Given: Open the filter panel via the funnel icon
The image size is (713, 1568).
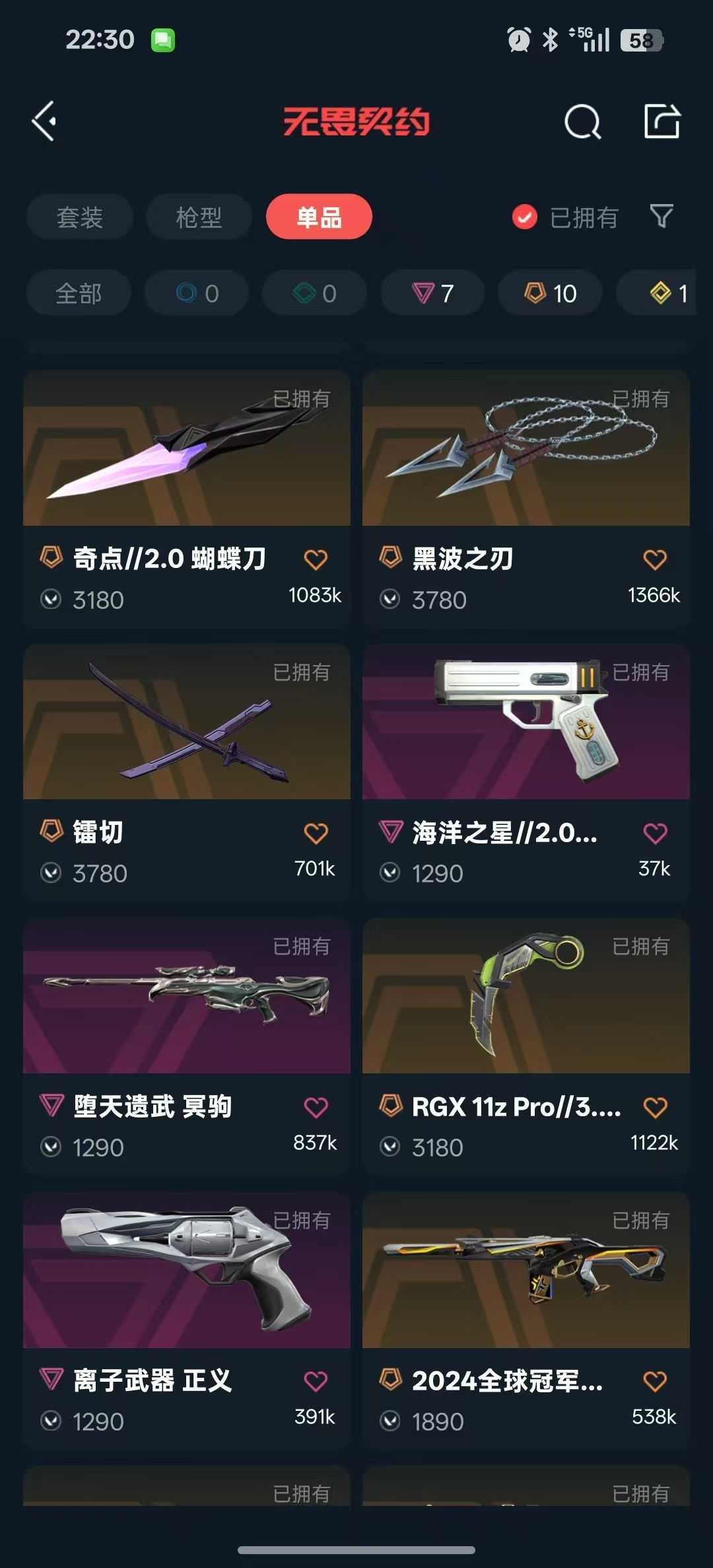Looking at the screenshot, I should point(660,215).
